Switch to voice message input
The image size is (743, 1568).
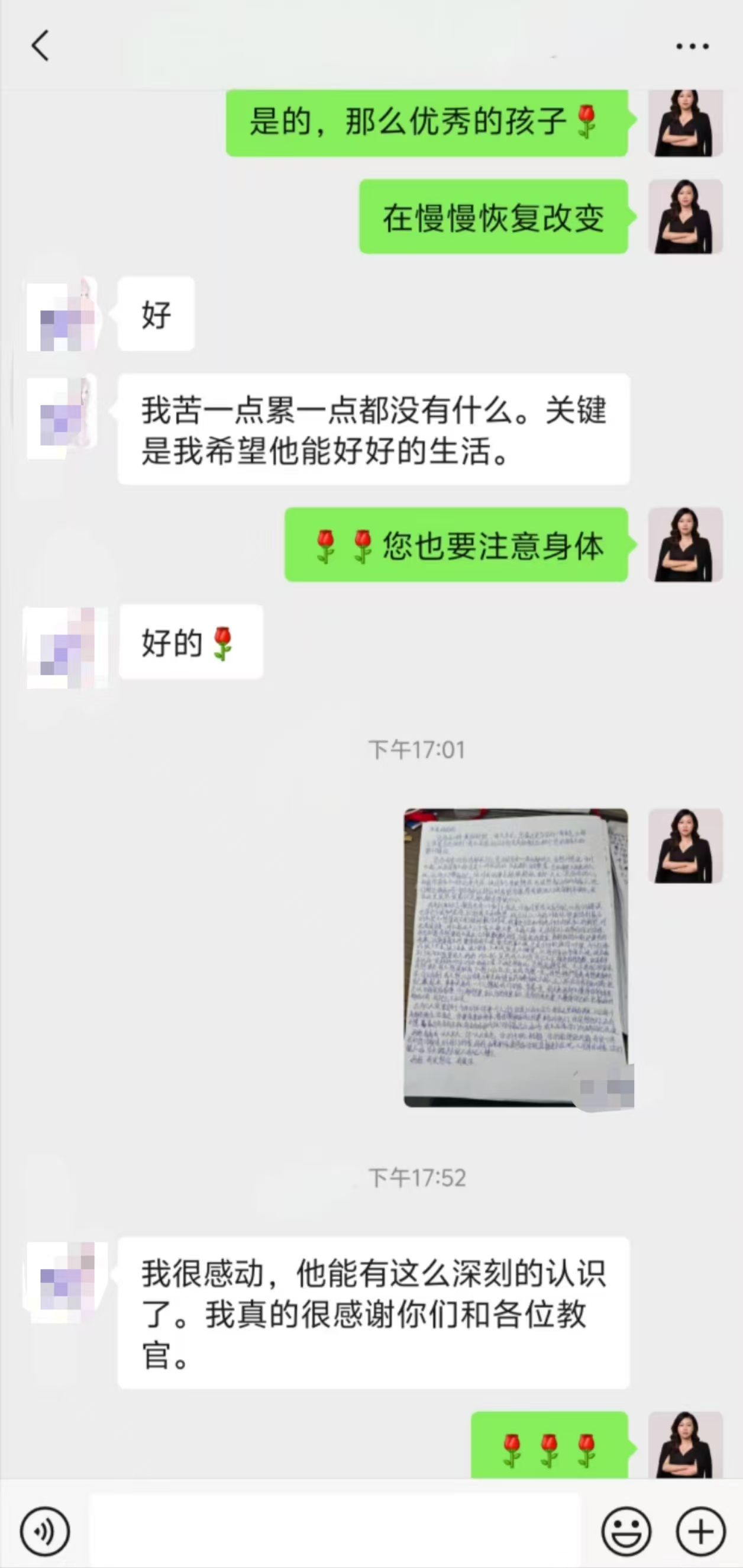[x=45, y=1531]
